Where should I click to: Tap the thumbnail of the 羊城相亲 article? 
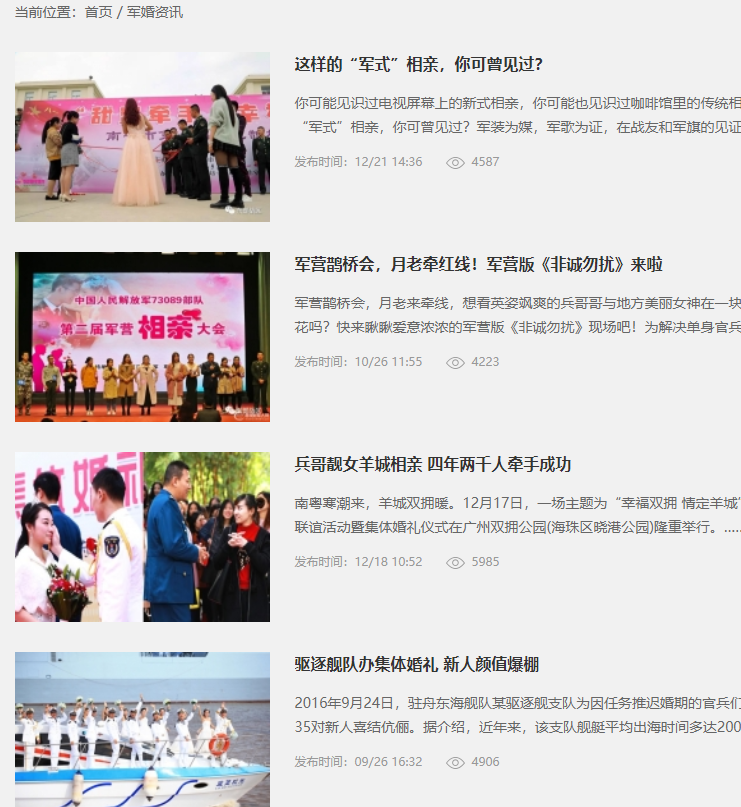tap(142, 537)
